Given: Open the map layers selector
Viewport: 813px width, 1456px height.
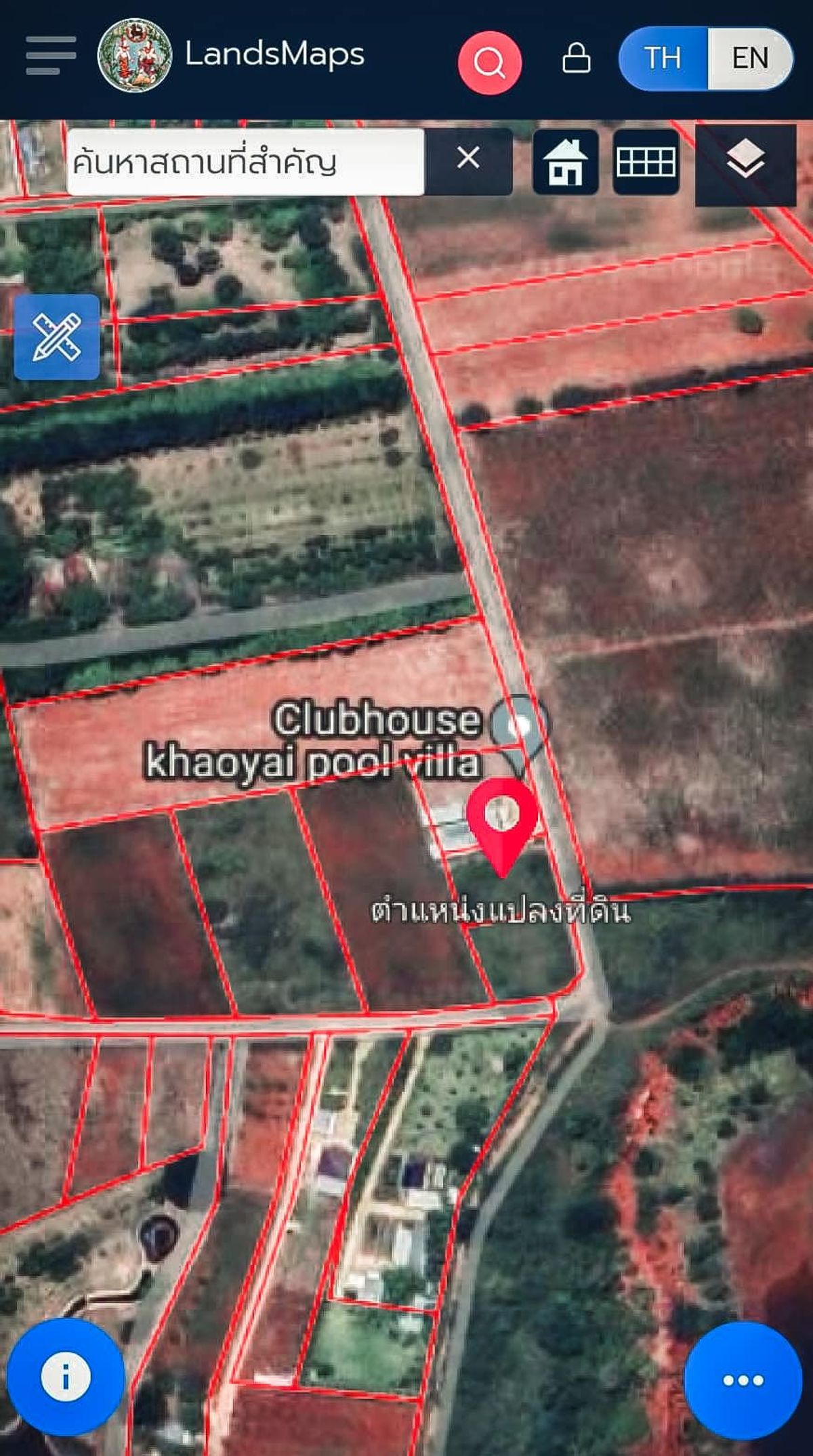Looking at the screenshot, I should [746, 165].
